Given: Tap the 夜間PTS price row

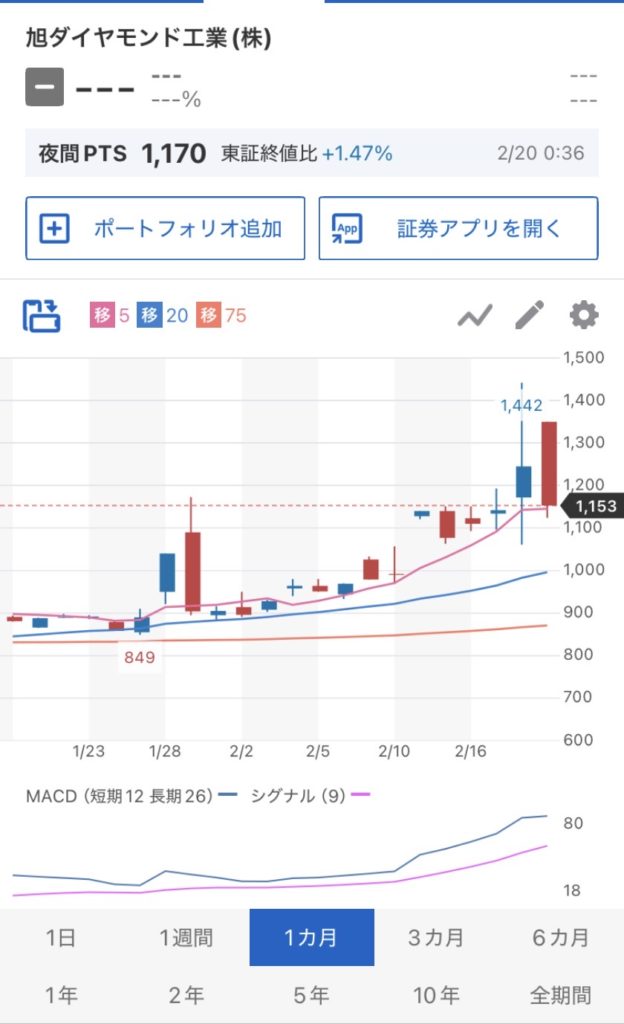Looking at the screenshot, I should point(311,154).
